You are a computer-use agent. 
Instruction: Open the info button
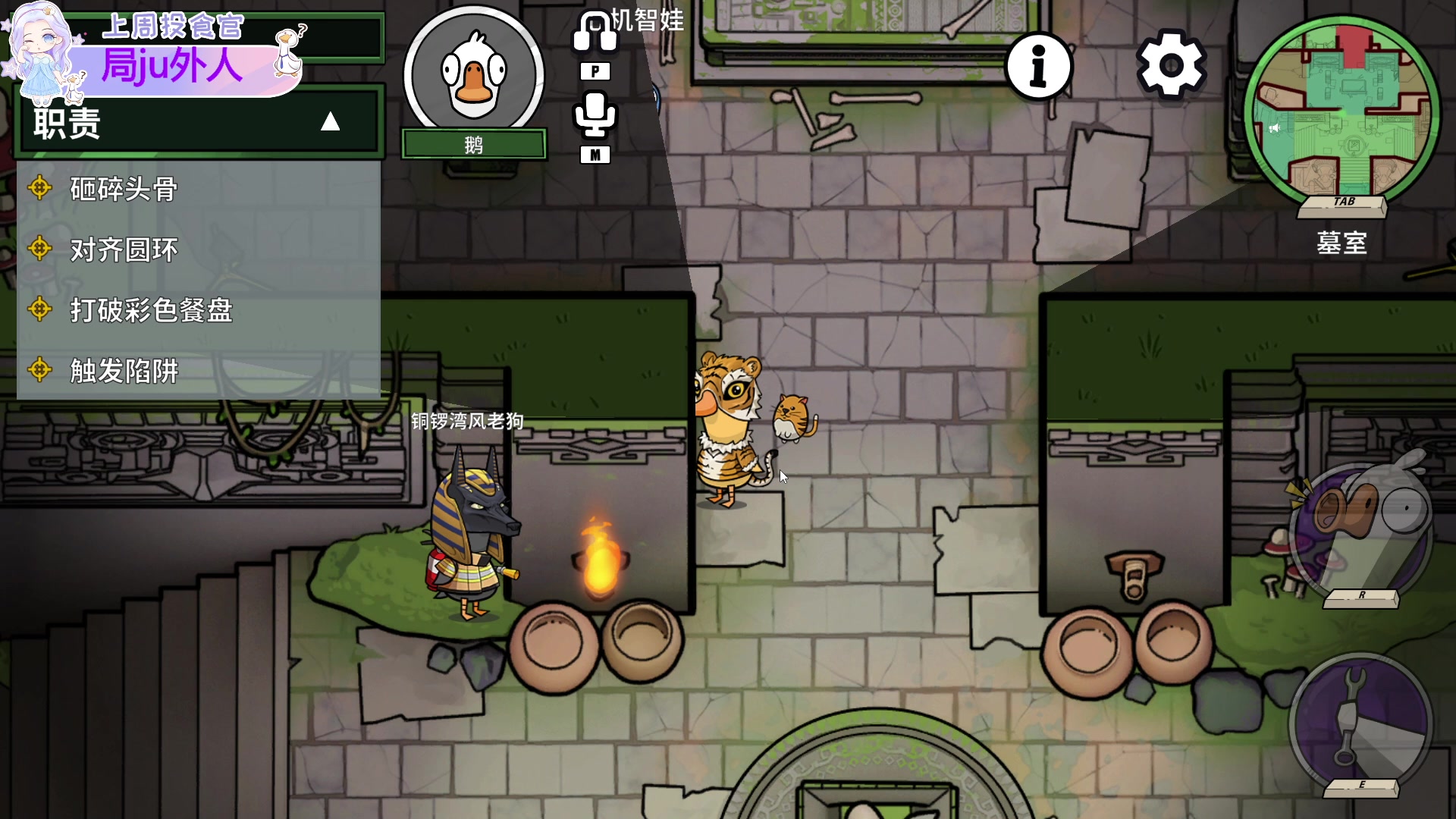pyautogui.click(x=1039, y=66)
